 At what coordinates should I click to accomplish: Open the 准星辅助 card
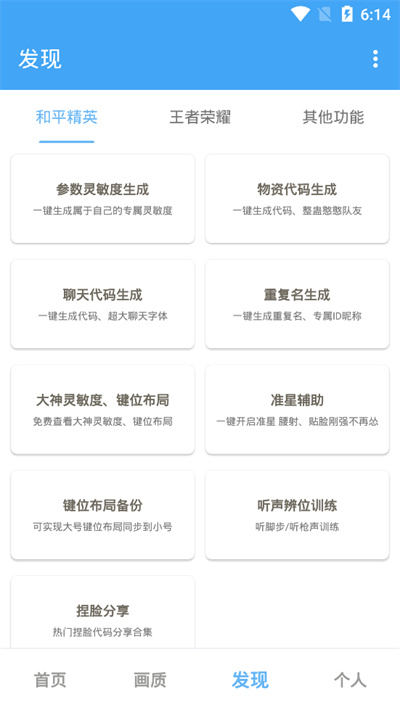pyautogui.click(x=297, y=409)
